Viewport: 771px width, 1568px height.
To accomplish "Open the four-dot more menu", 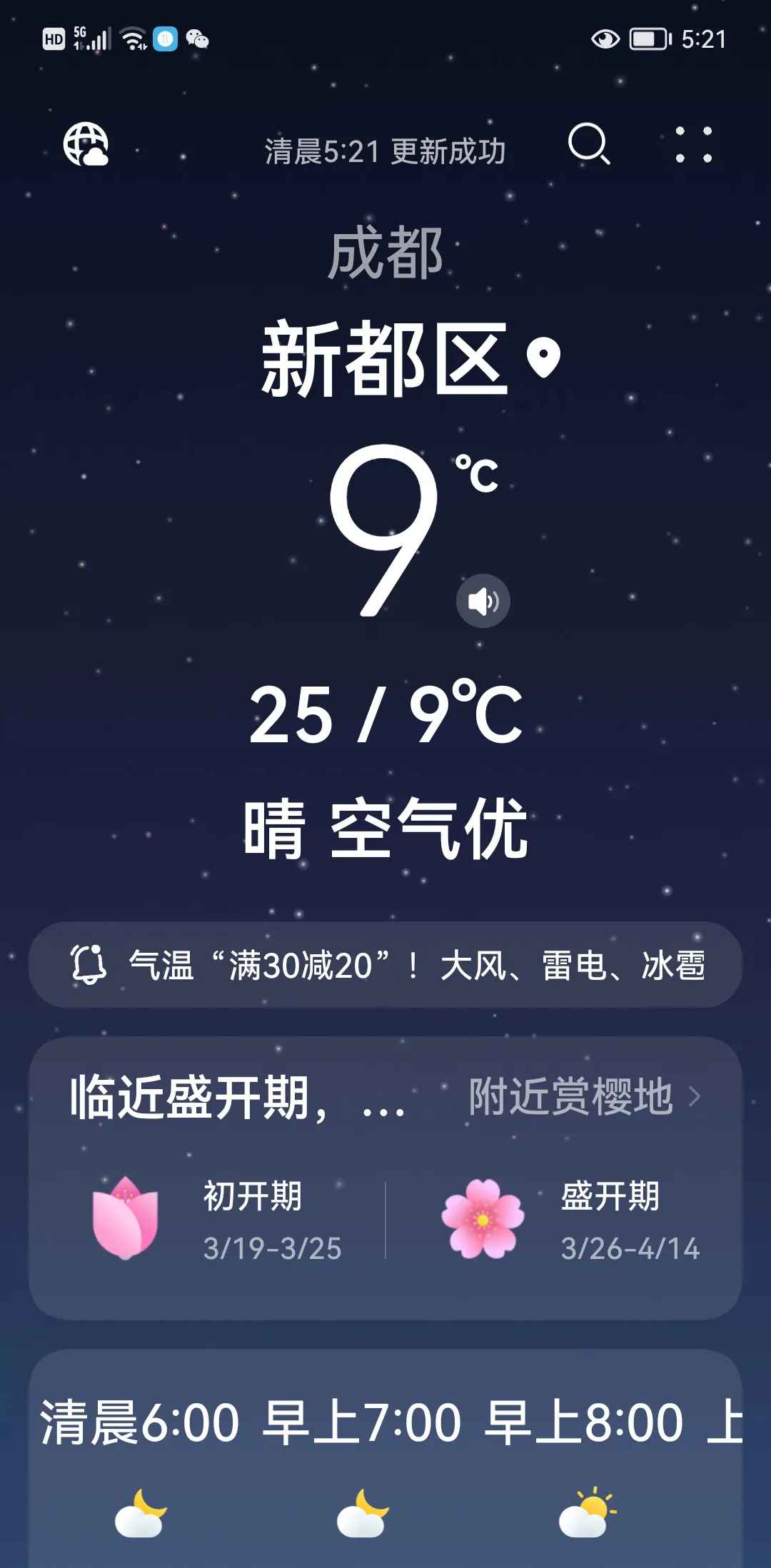I will [693, 145].
